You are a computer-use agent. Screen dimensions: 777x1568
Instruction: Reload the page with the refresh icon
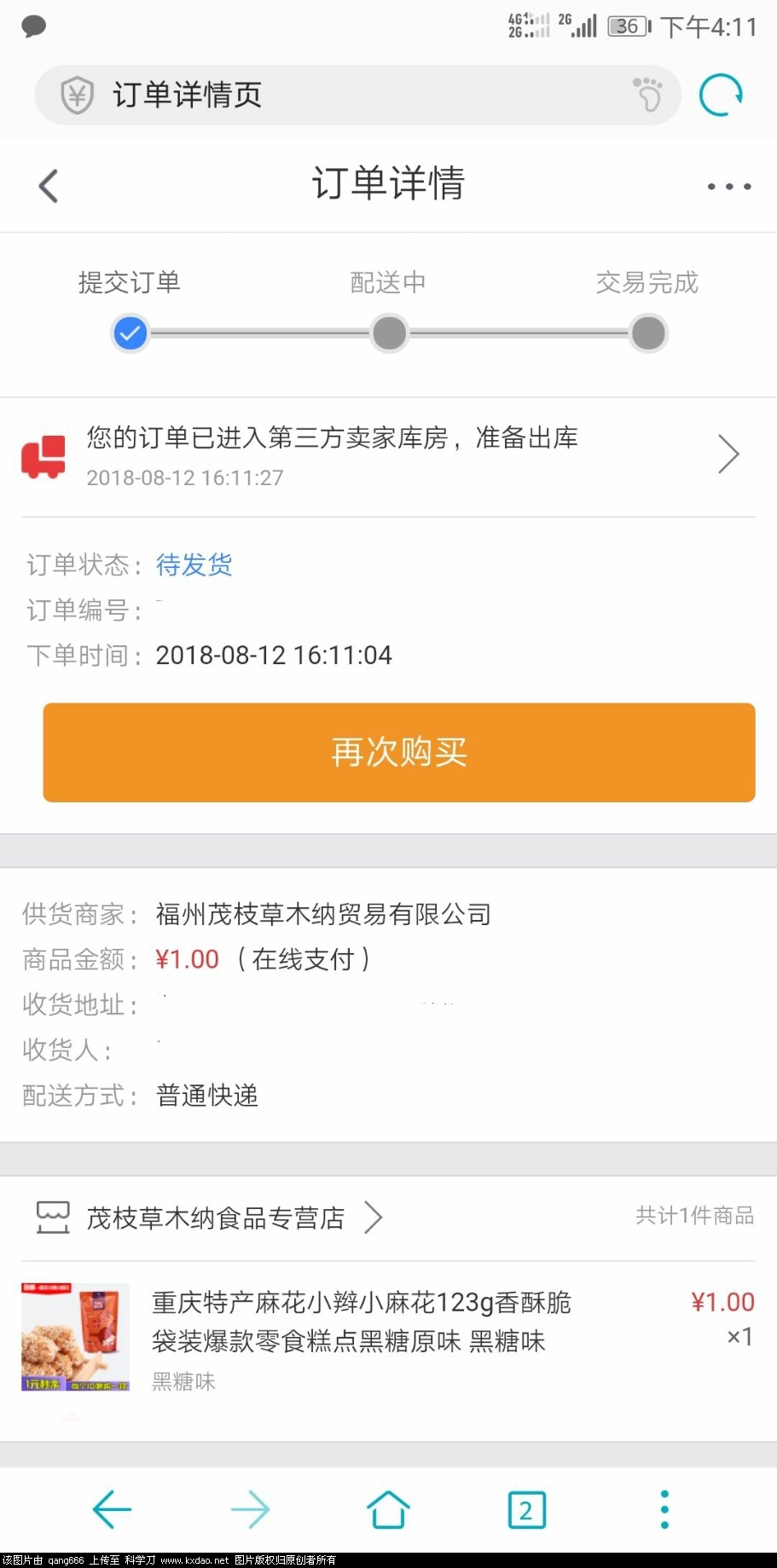click(x=721, y=95)
